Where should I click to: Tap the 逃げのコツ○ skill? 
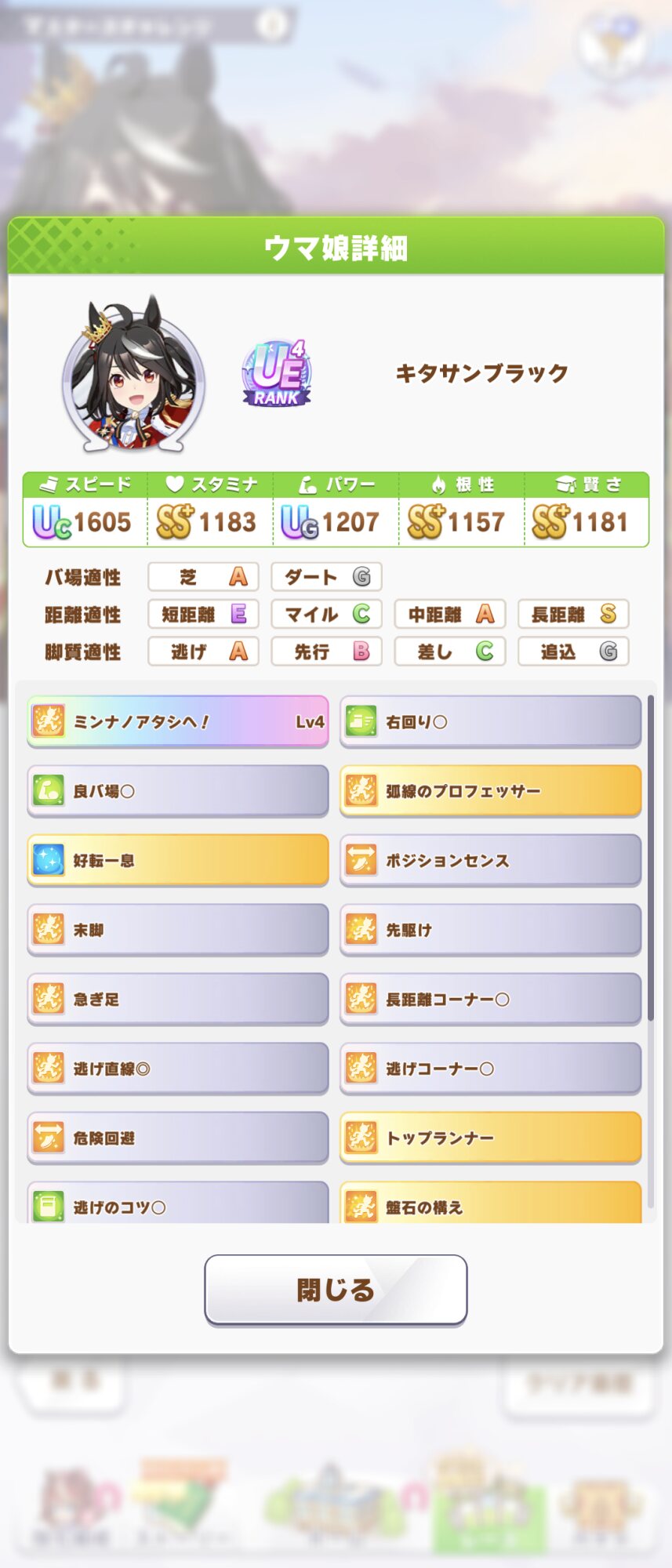pos(178,1204)
